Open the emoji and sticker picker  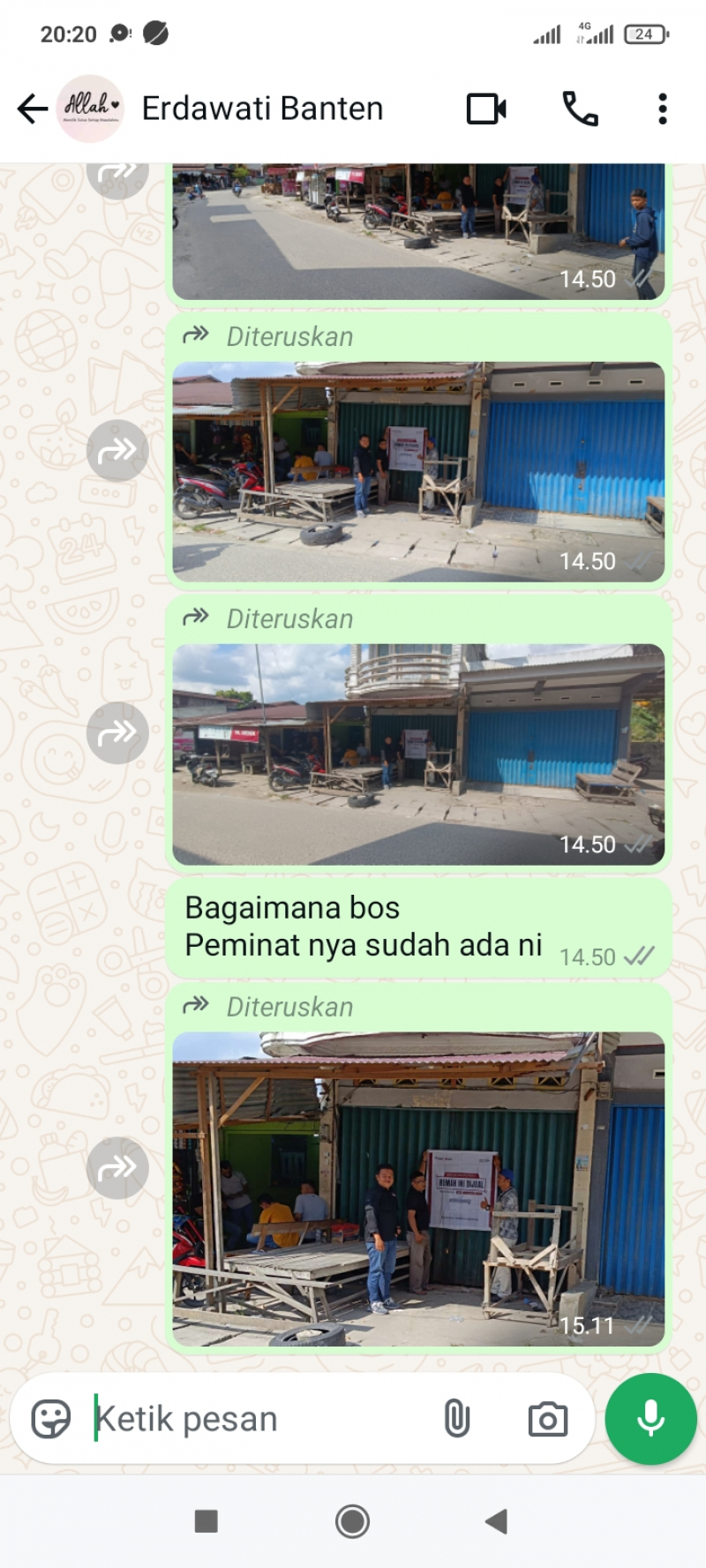(51, 1420)
